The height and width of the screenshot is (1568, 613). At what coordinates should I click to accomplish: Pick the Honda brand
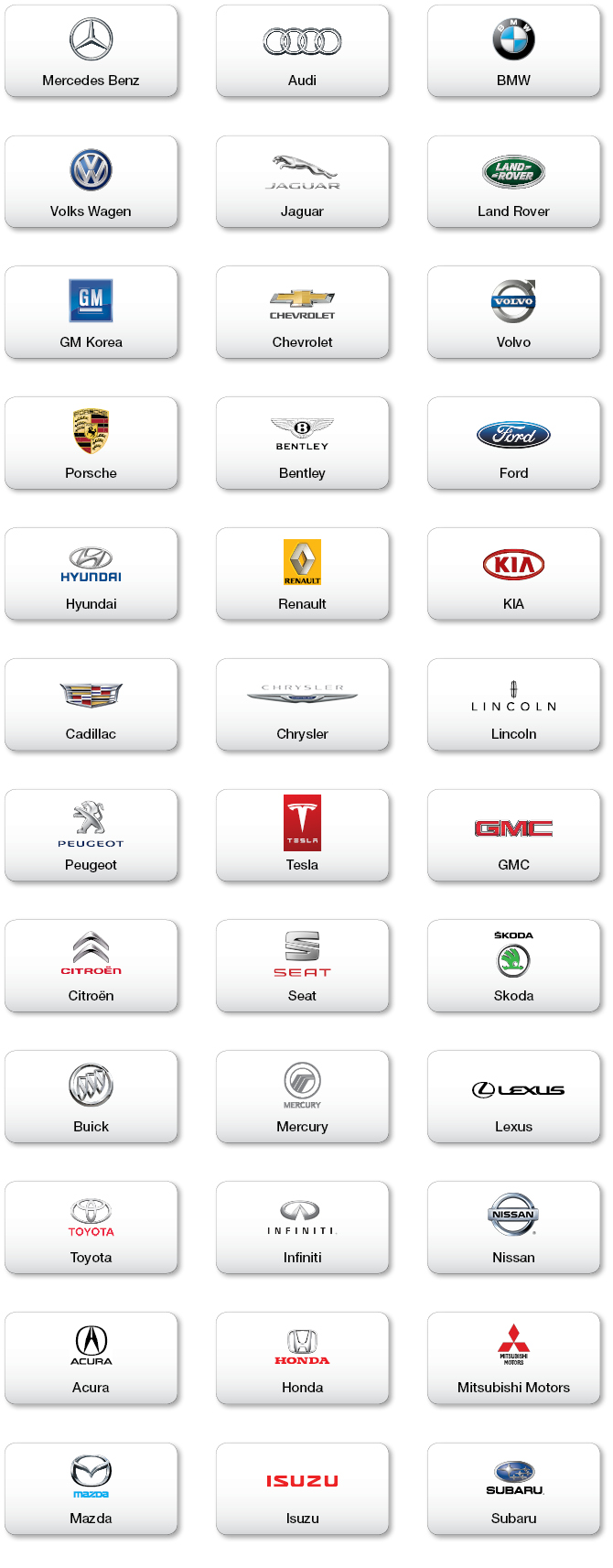(302, 1358)
